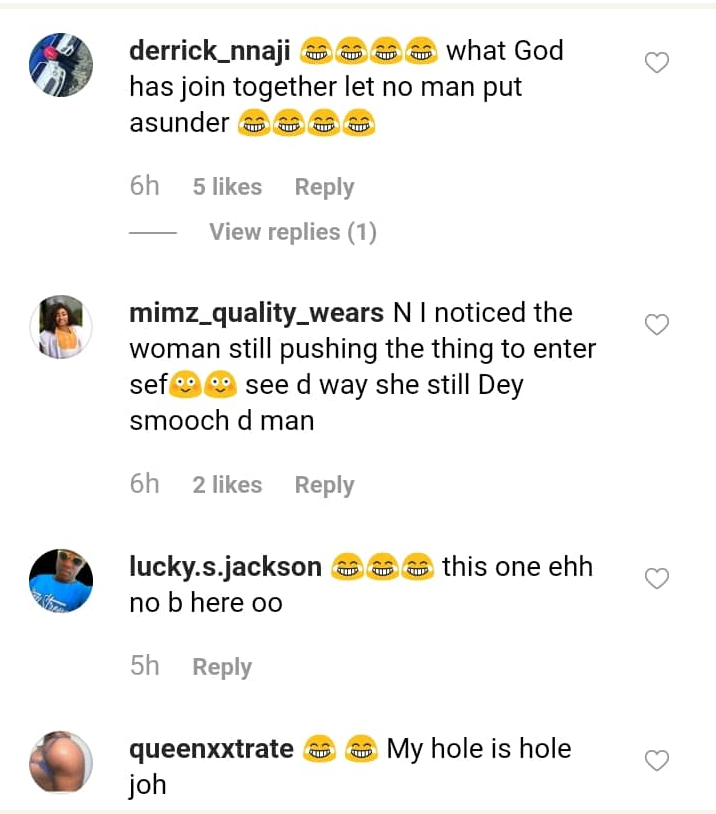Like queenxxtrate's comment
716x814 pixels.
(656, 761)
